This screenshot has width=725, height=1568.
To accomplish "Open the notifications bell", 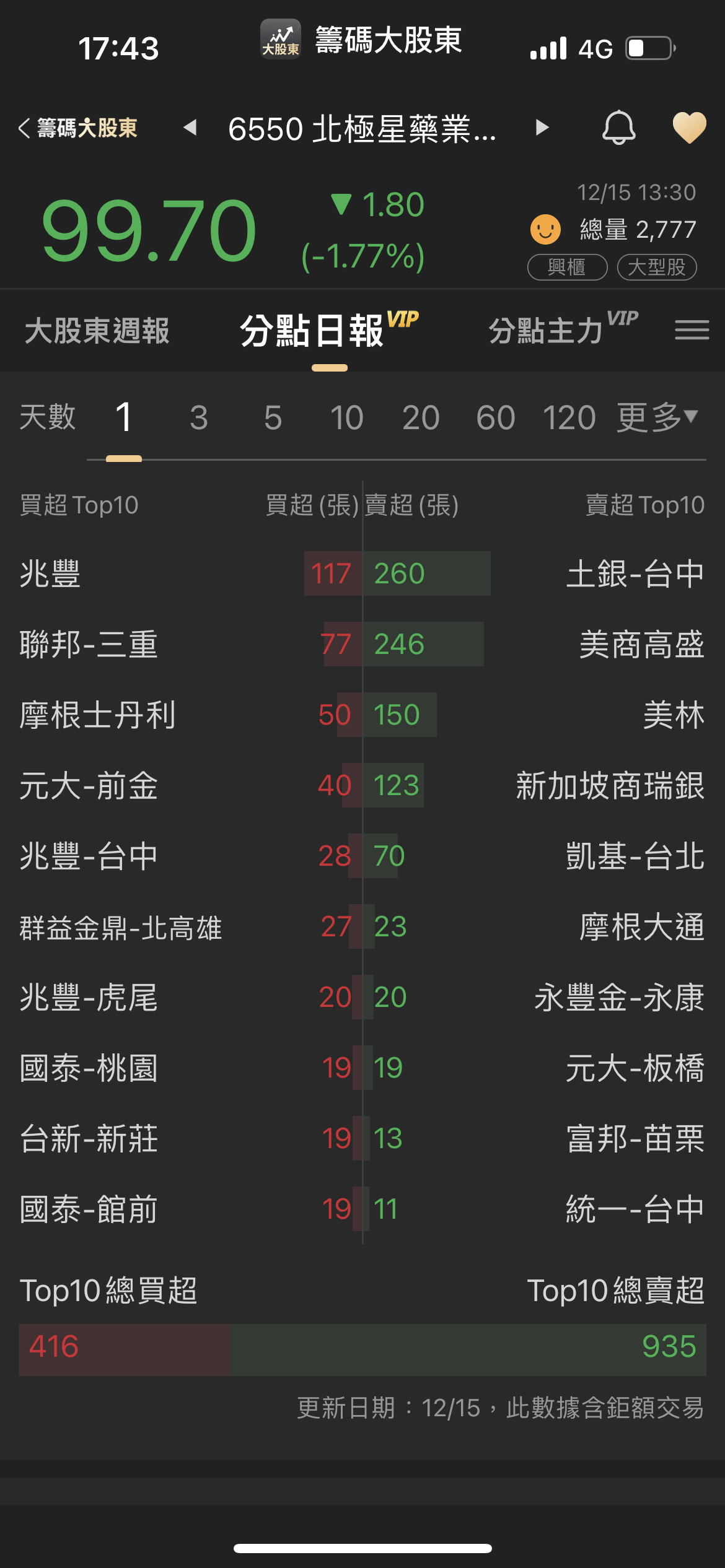I will click(x=618, y=128).
